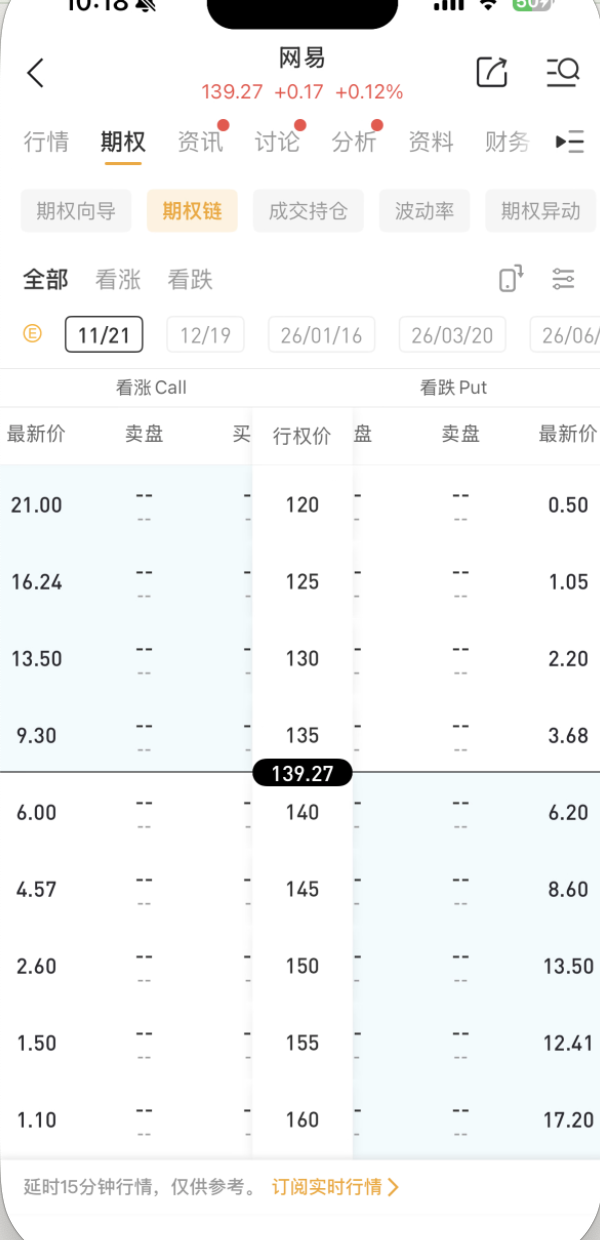Open the 期权异动 chip

[540, 211]
